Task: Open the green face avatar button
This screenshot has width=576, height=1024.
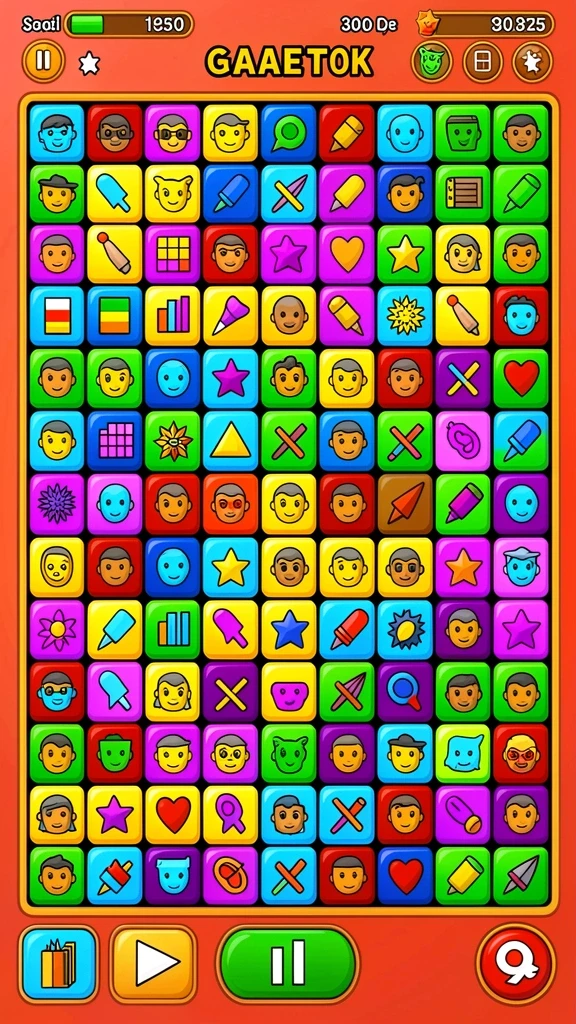Action: click(x=431, y=63)
